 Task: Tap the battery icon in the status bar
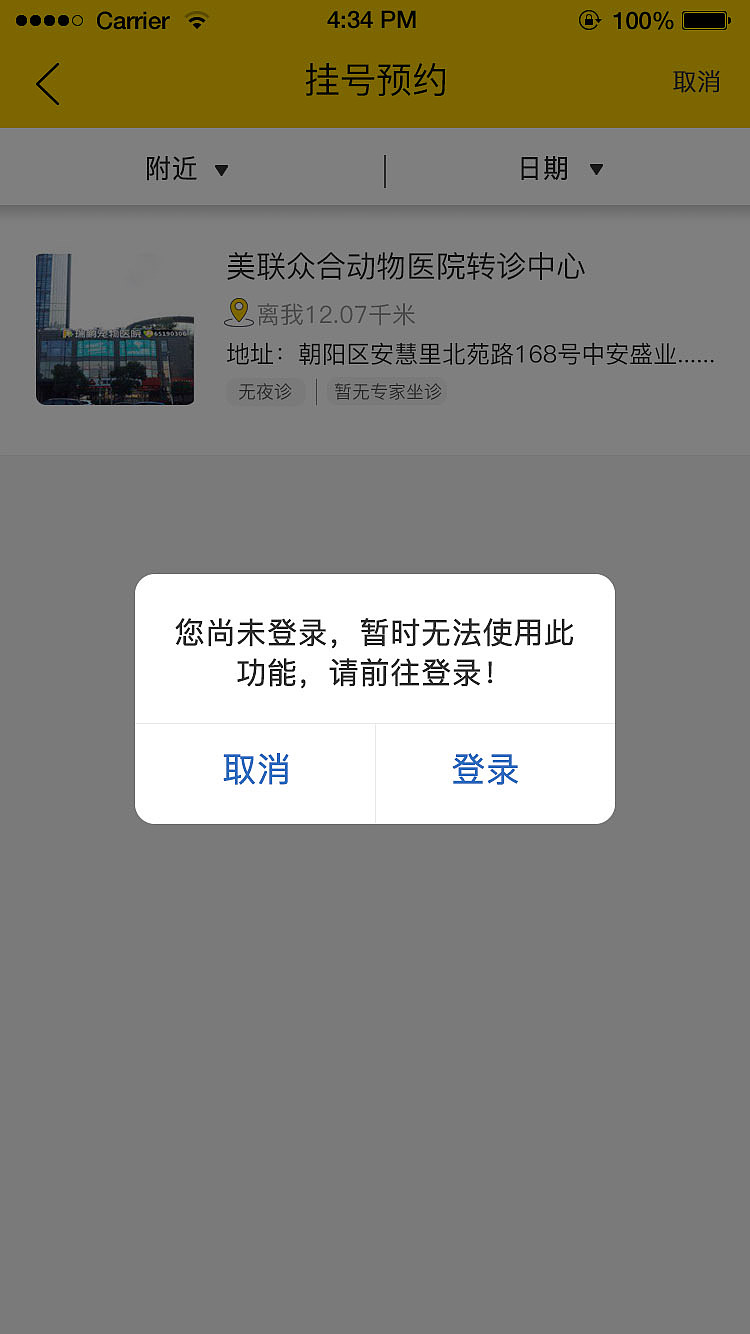[x=703, y=17]
